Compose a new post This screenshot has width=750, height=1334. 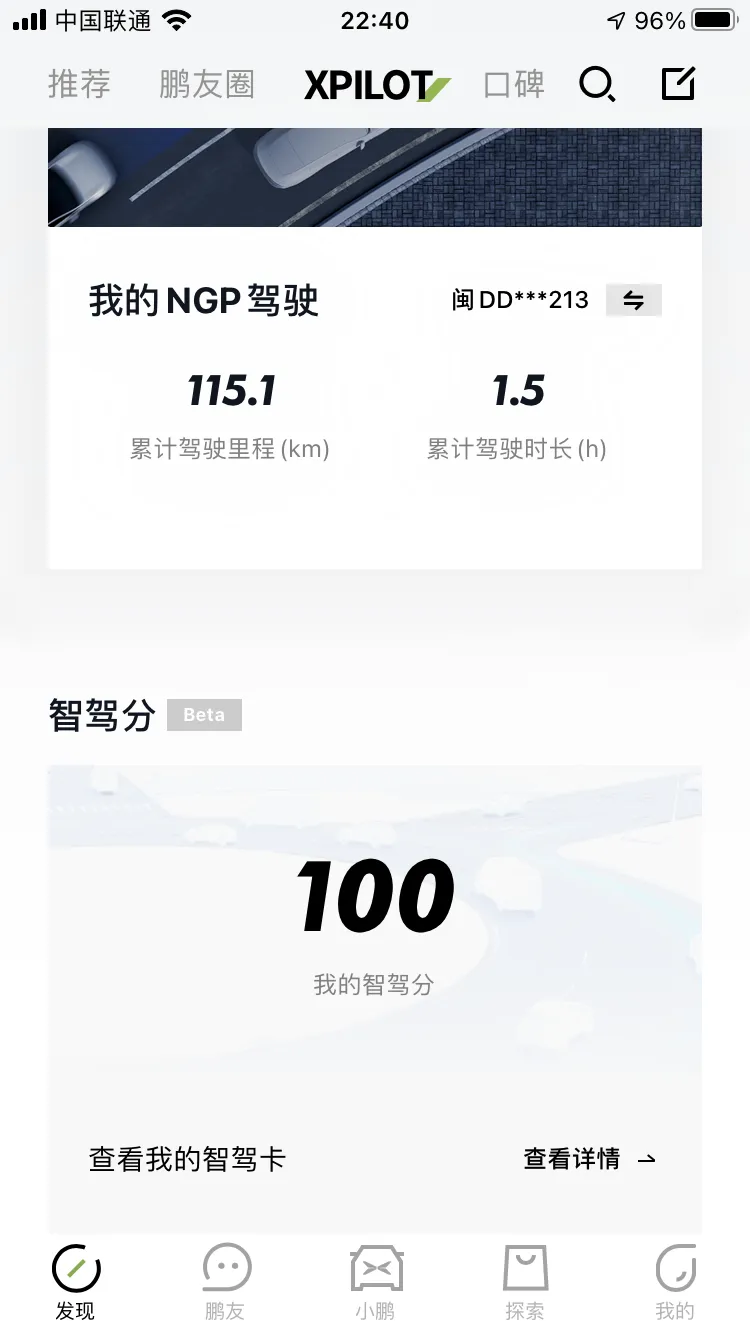(x=678, y=84)
